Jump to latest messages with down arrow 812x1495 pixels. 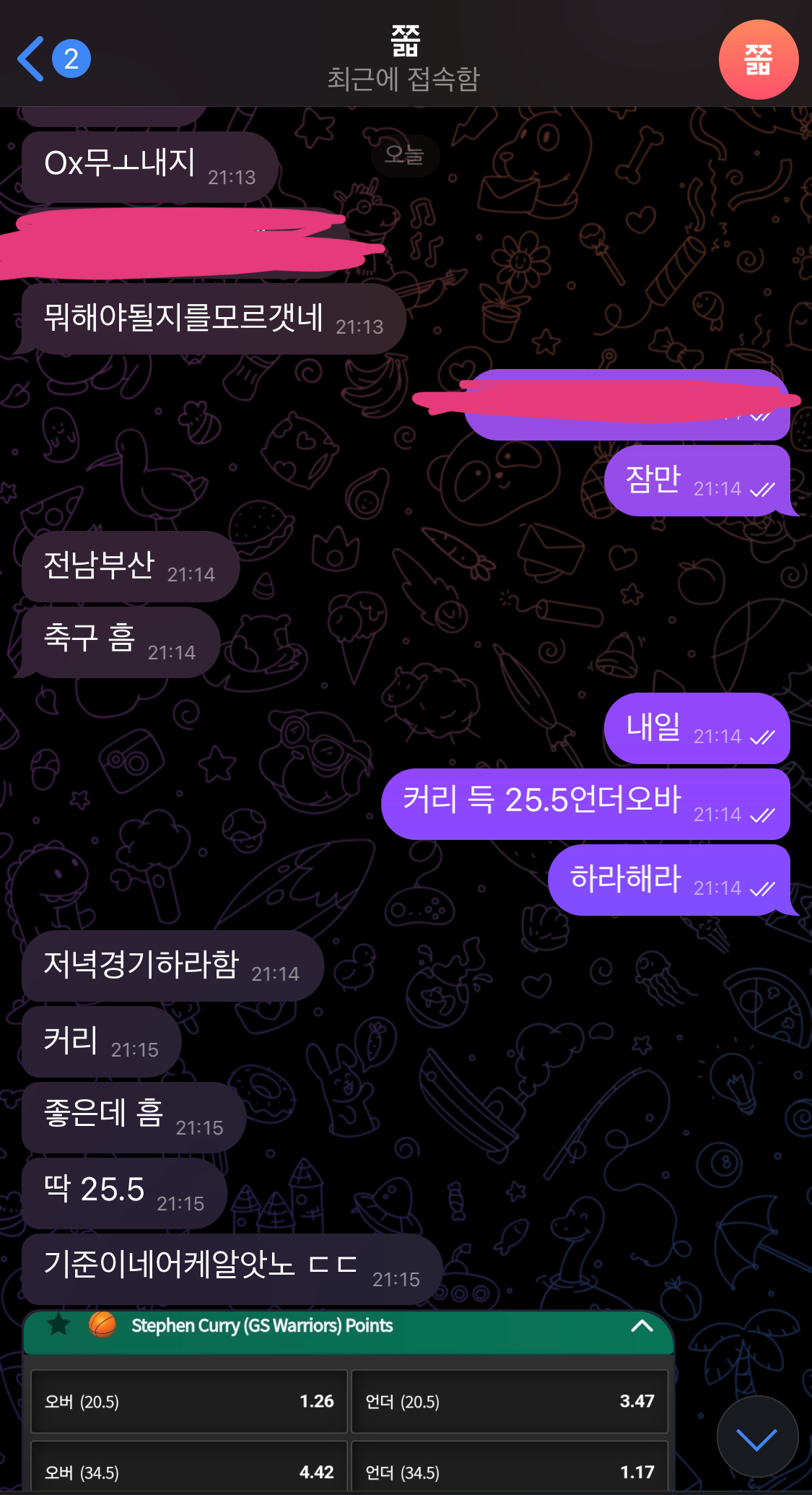click(757, 1437)
